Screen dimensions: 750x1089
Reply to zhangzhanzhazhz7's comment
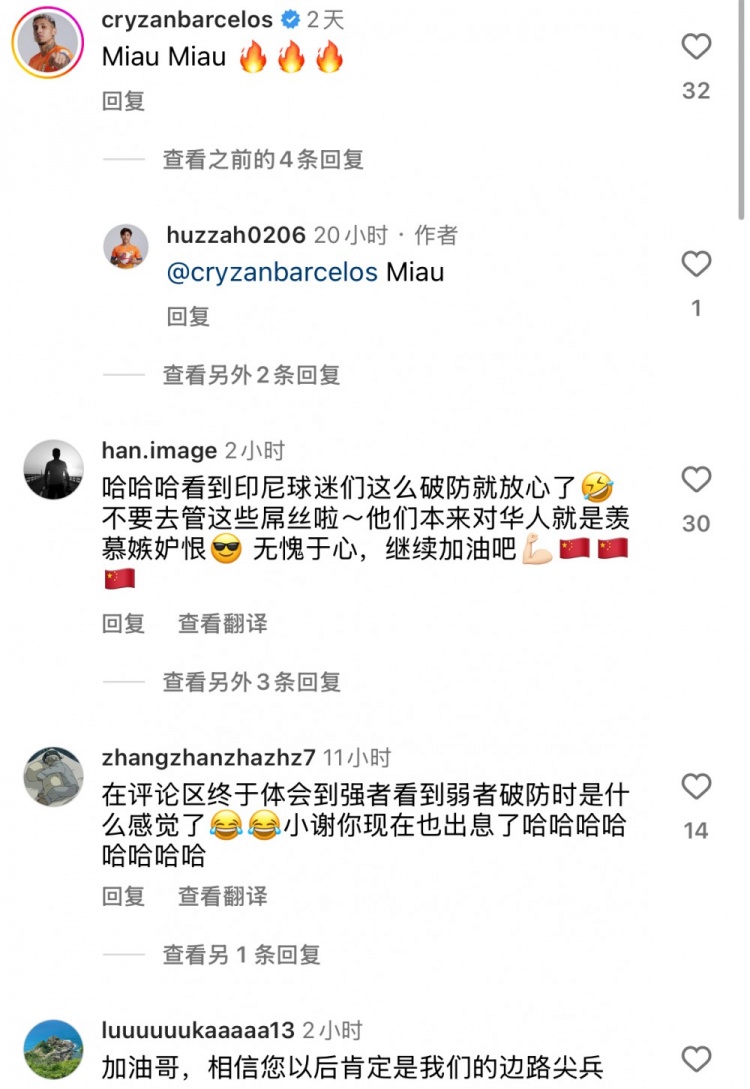pos(124,896)
